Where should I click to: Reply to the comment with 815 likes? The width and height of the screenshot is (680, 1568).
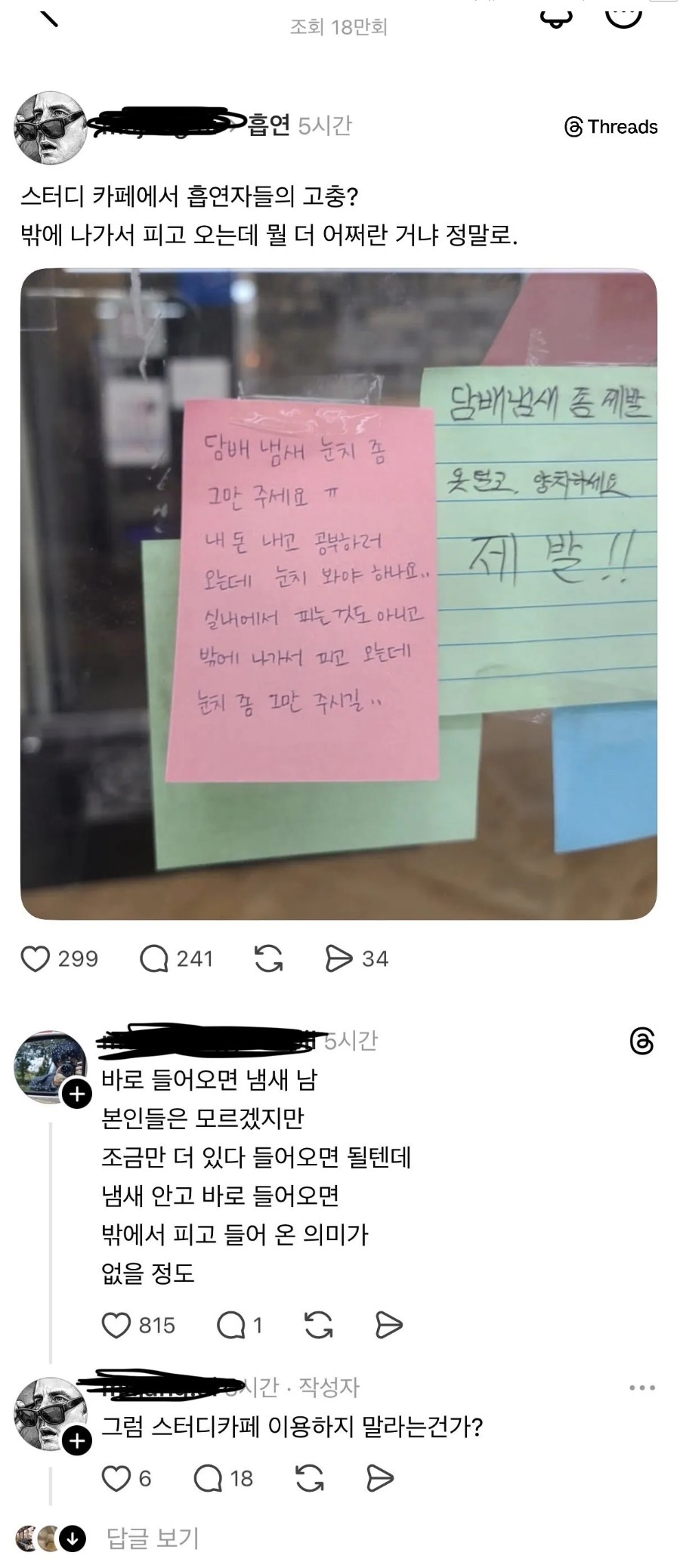(x=231, y=1325)
